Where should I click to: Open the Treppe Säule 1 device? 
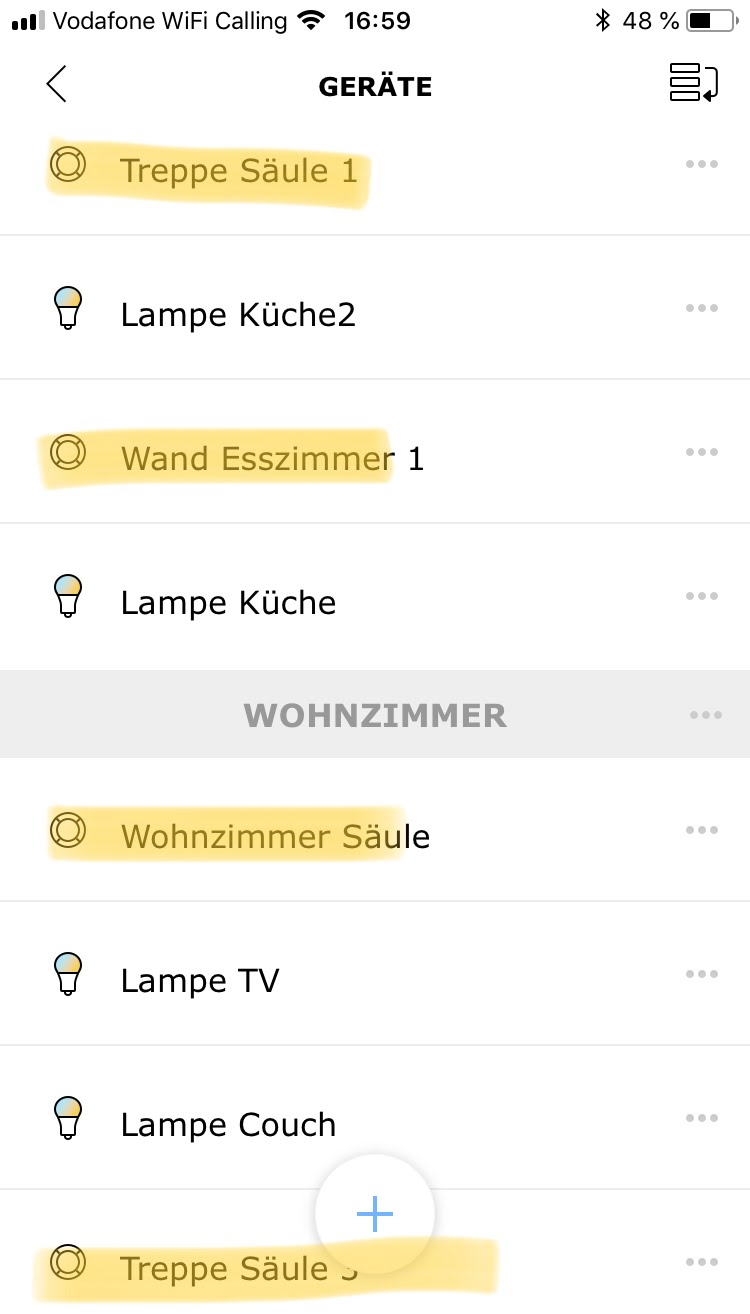(238, 171)
